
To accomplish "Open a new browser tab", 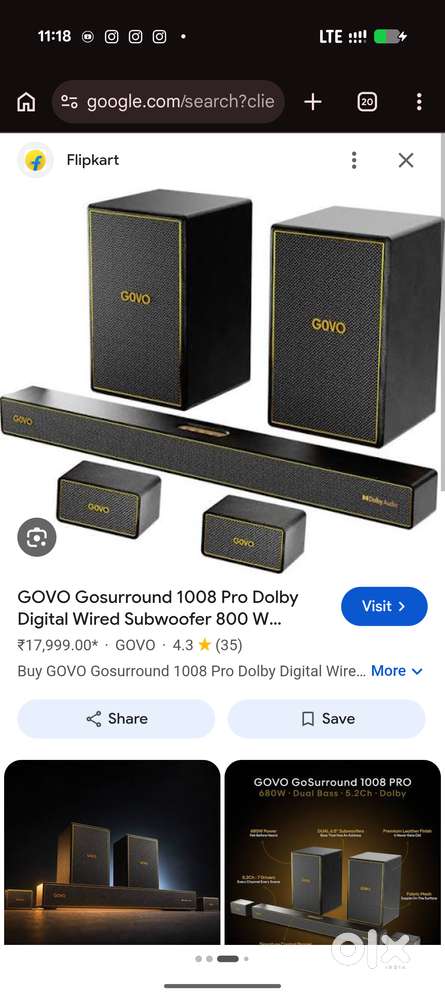I will [312, 102].
